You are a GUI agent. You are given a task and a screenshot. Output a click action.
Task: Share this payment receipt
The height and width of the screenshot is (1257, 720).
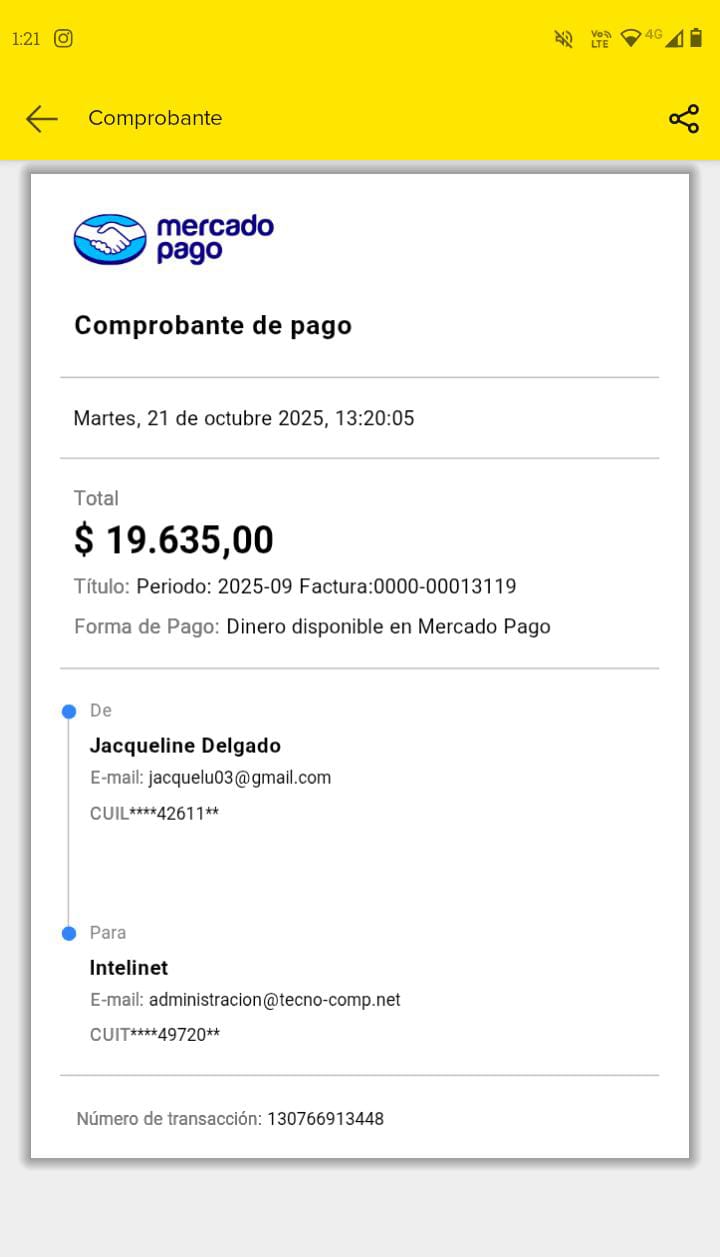(x=684, y=119)
